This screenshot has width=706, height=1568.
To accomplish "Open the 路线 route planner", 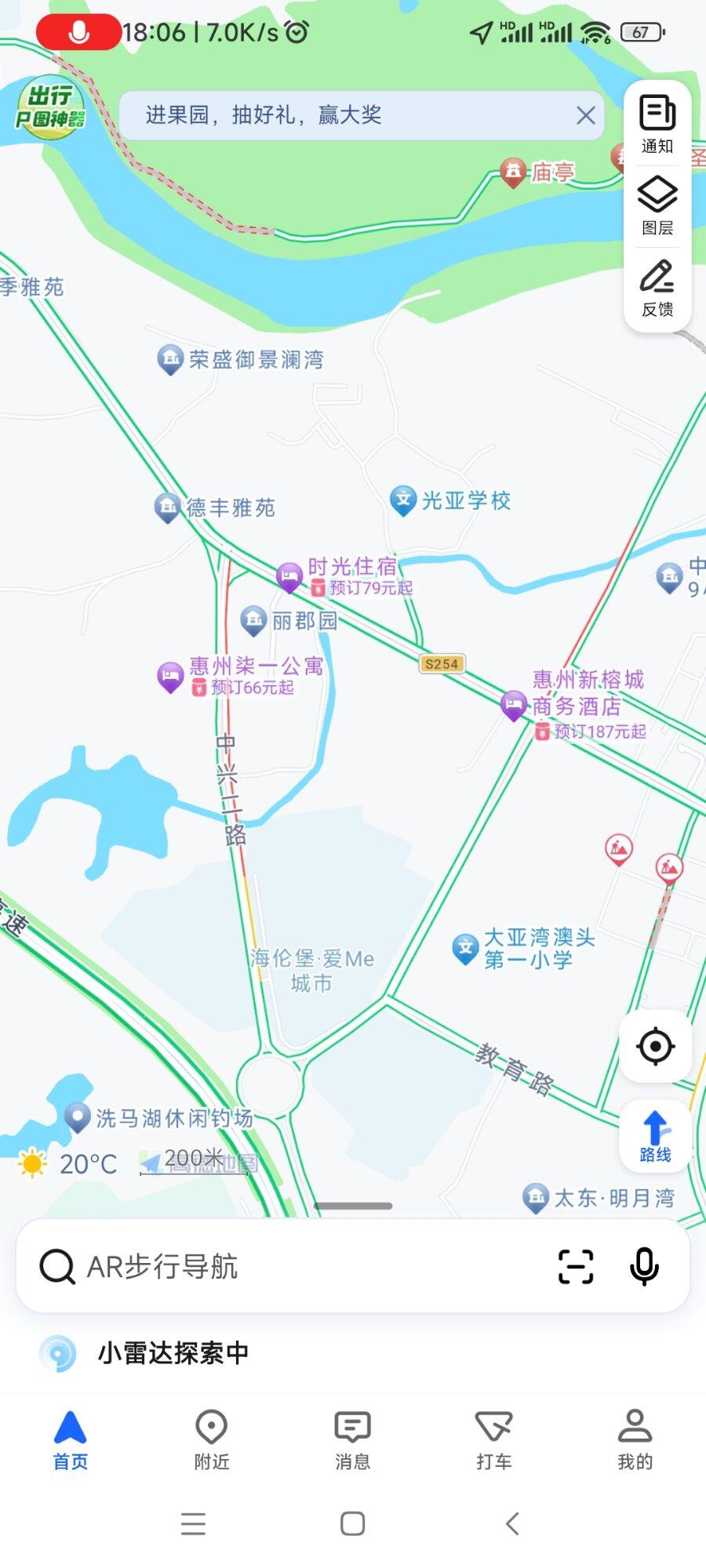I will click(x=655, y=1136).
